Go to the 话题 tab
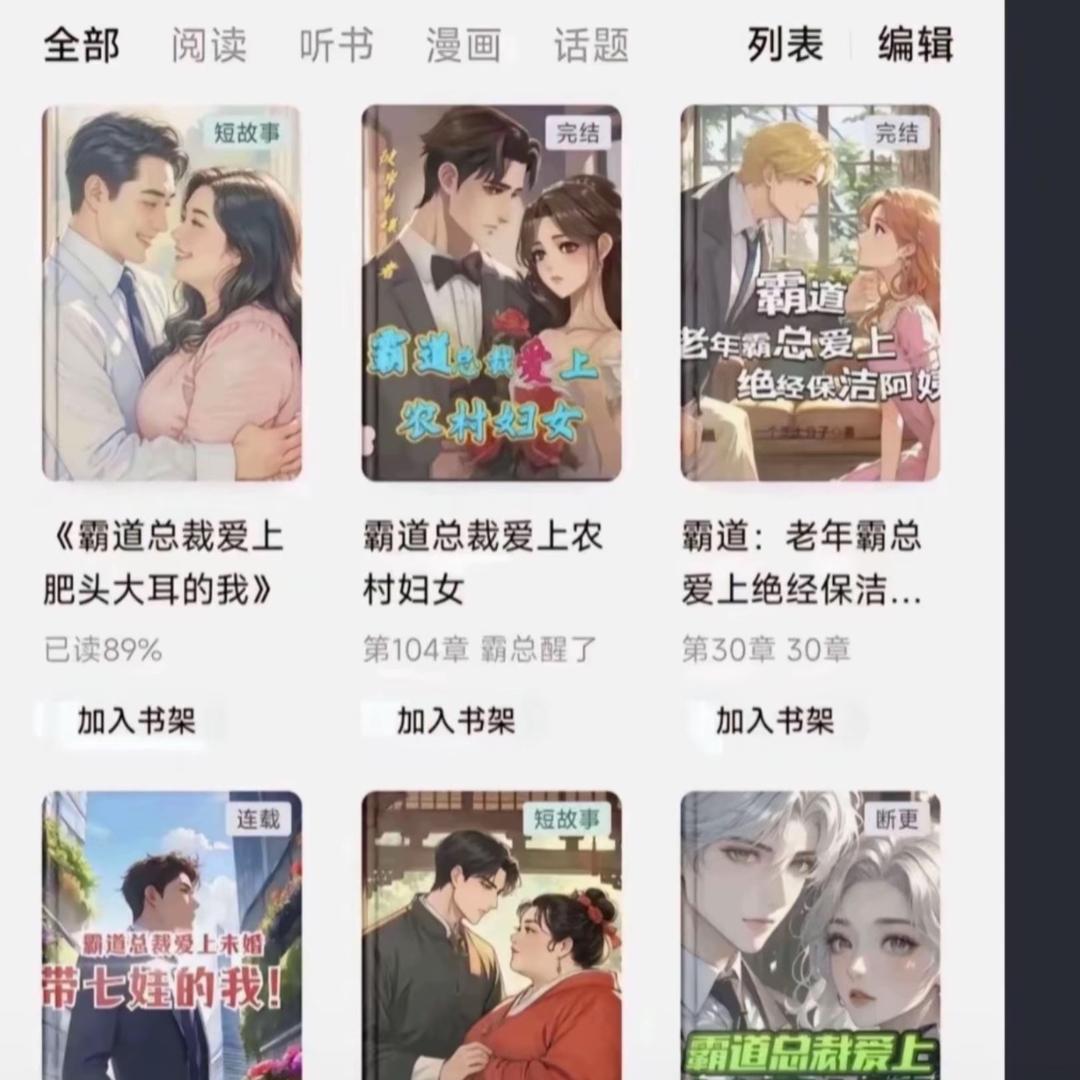The width and height of the screenshot is (1080, 1080). (591, 45)
